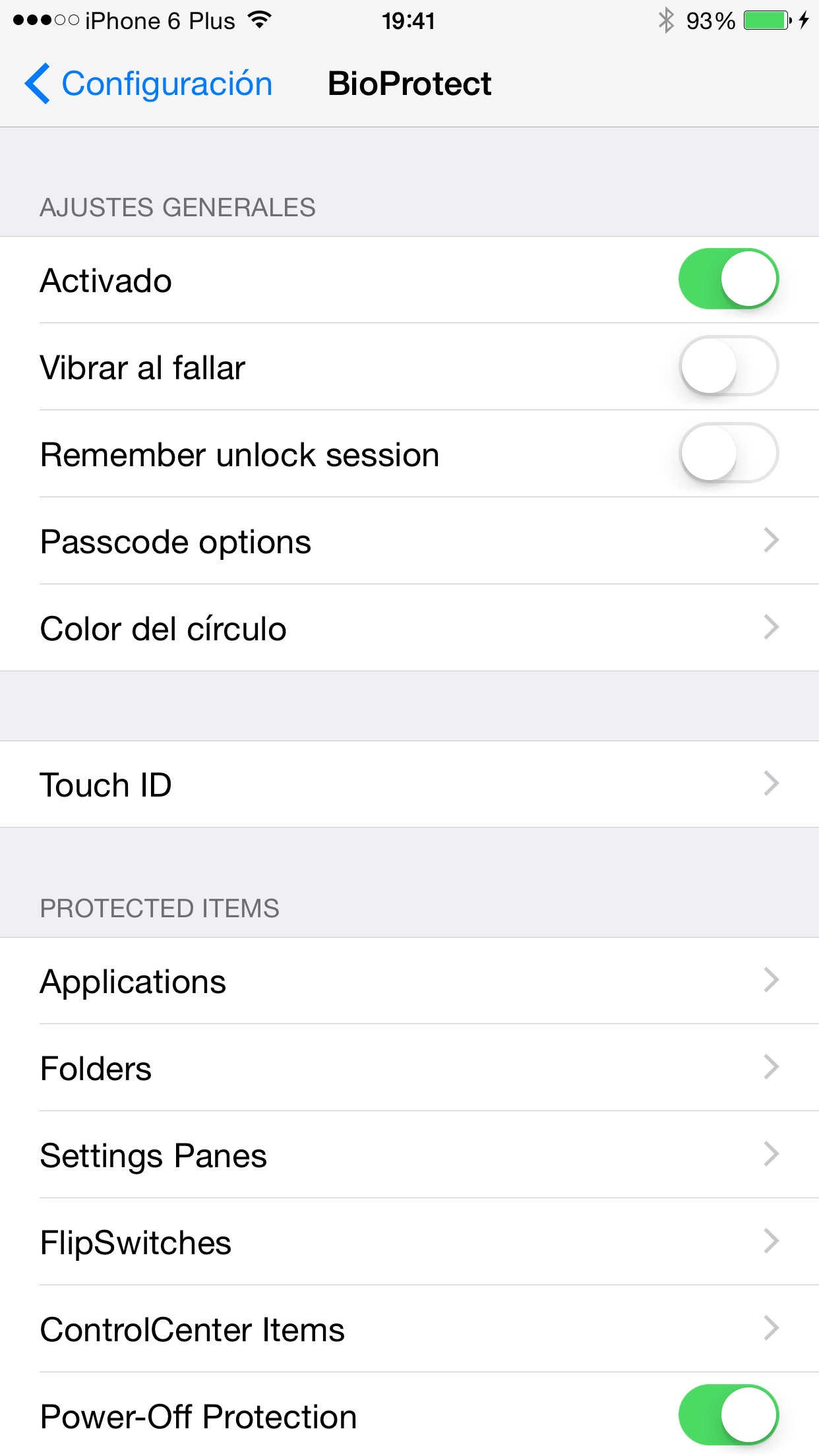Go back to Configuración
This screenshot has height=1456, width=819.
[149, 84]
